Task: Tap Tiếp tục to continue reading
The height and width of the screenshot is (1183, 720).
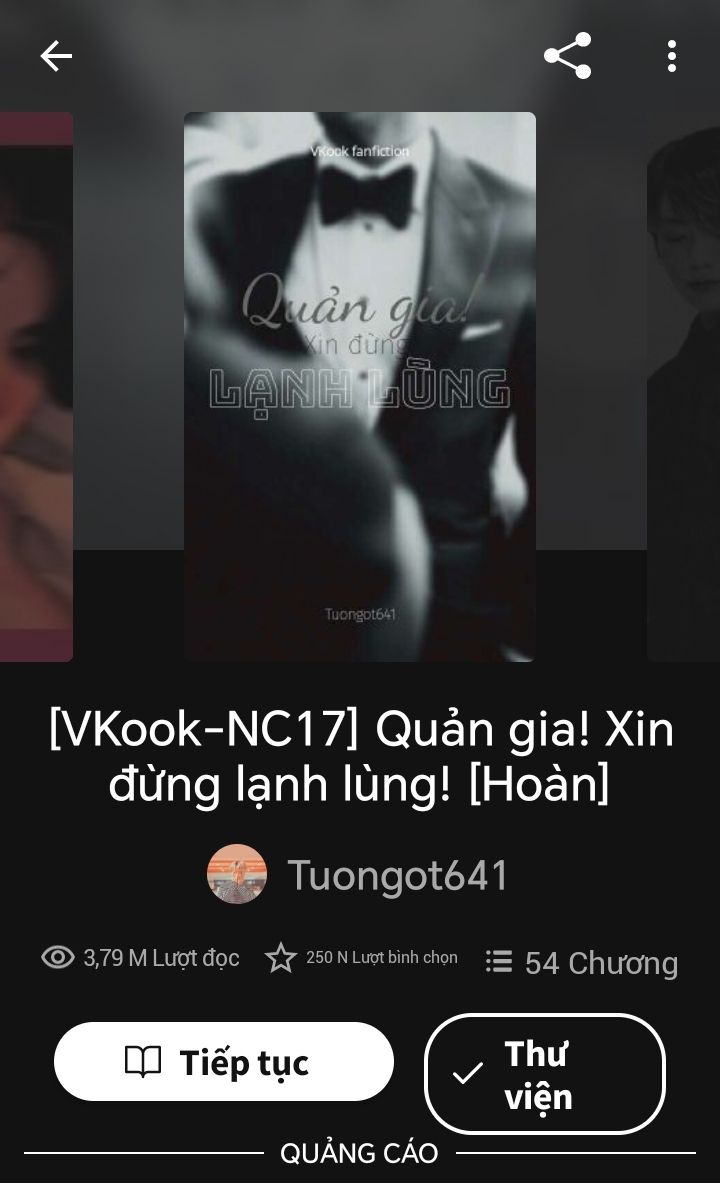Action: [x=224, y=1061]
